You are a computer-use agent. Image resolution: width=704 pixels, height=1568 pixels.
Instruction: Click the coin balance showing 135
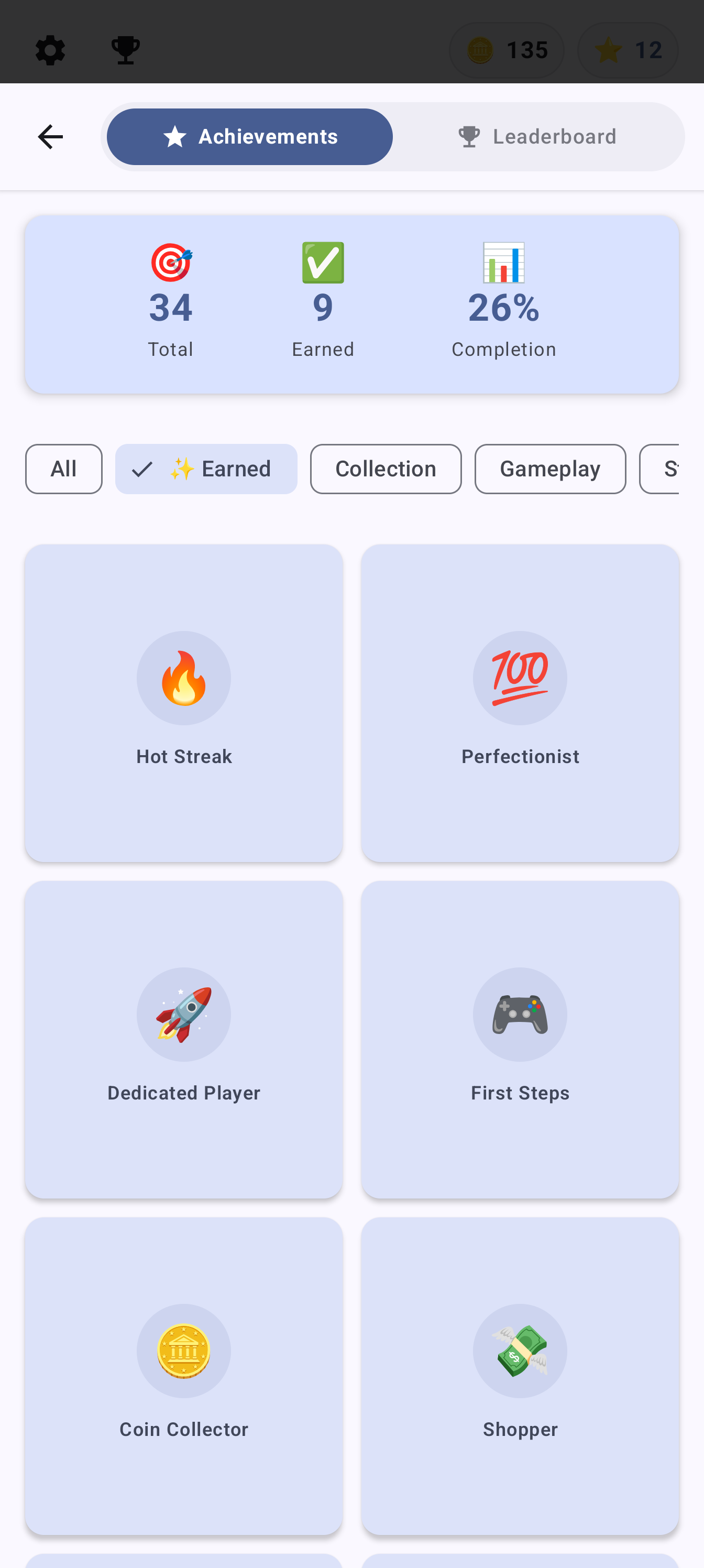click(x=507, y=50)
